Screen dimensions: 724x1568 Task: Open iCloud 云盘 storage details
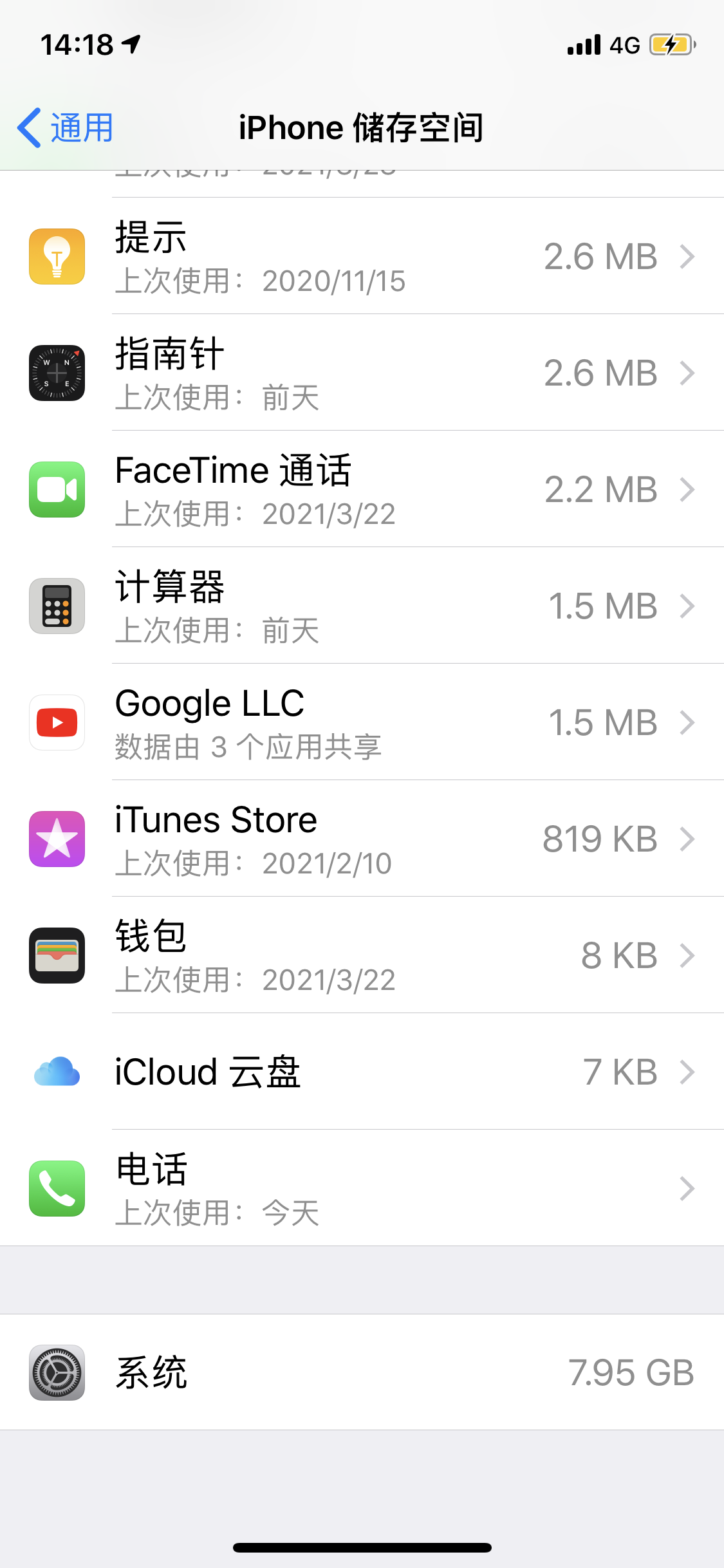(x=362, y=1072)
